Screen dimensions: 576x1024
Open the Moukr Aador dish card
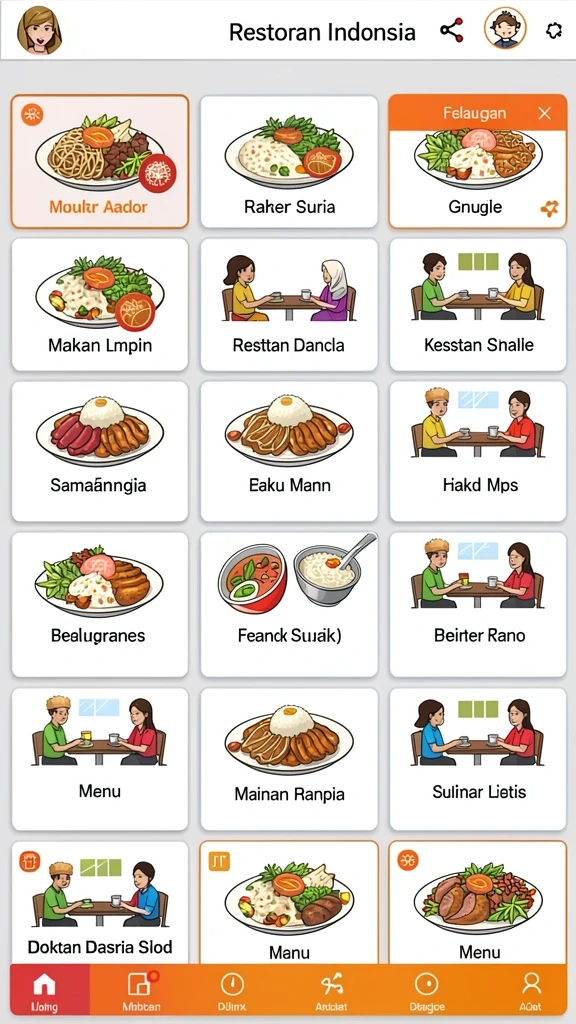point(100,161)
